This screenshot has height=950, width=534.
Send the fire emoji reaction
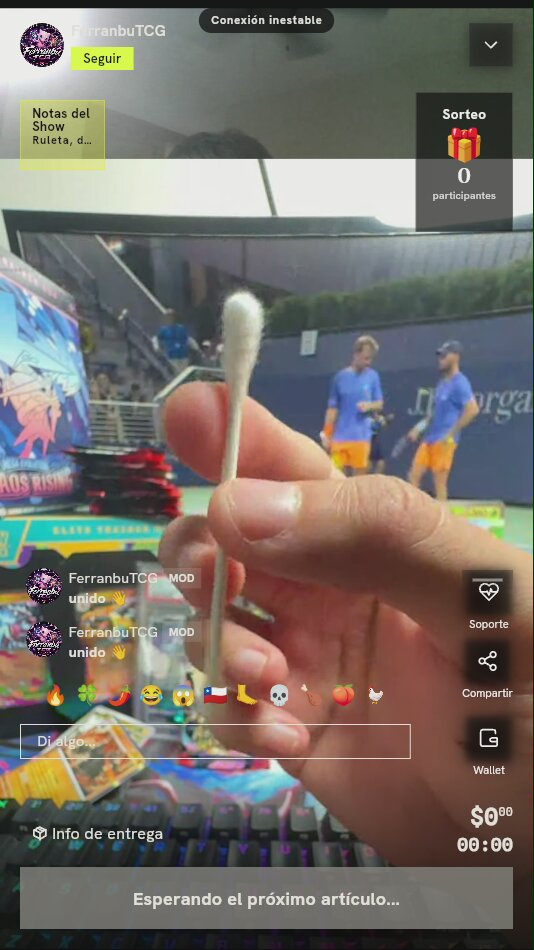pyautogui.click(x=55, y=696)
